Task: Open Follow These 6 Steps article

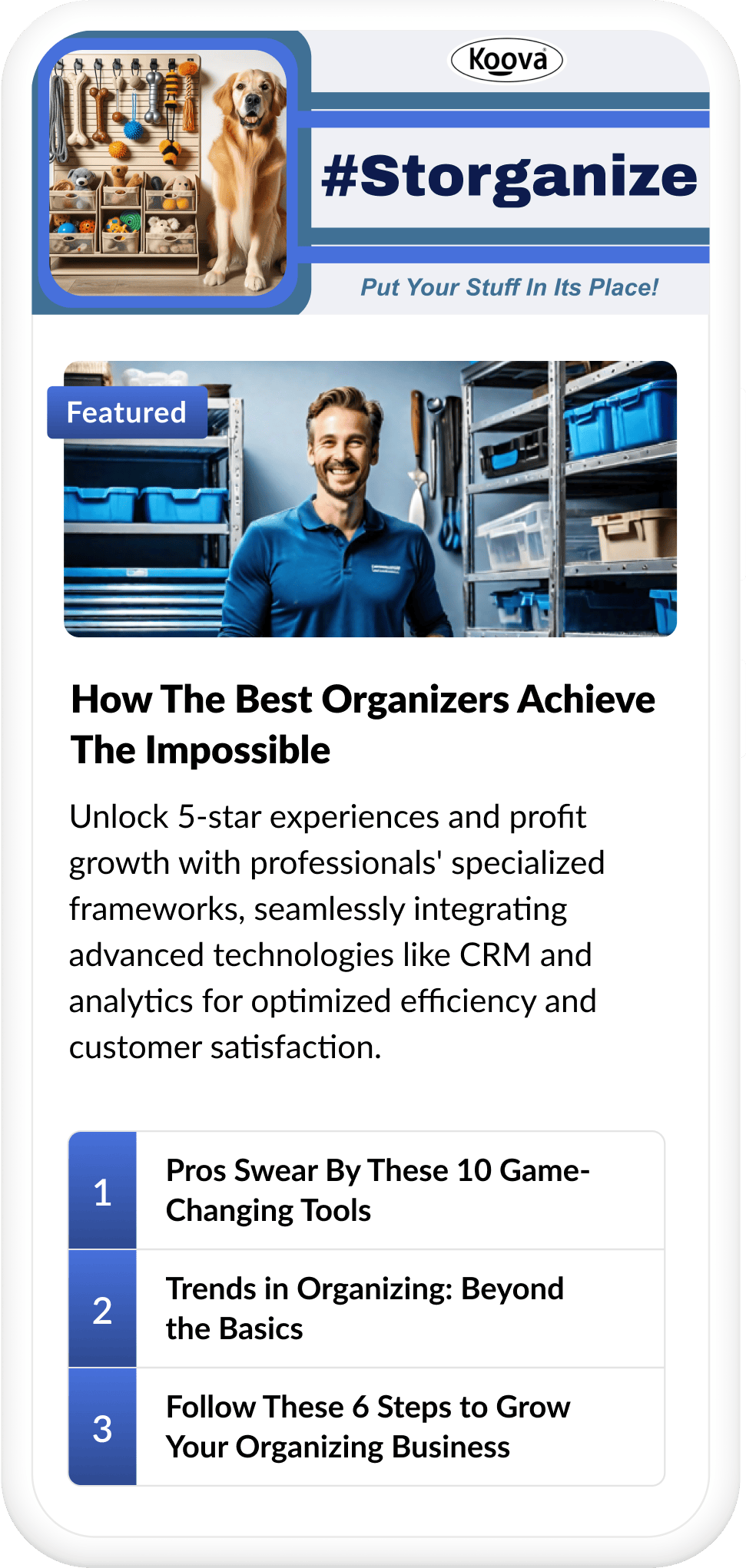Action: (x=368, y=1427)
